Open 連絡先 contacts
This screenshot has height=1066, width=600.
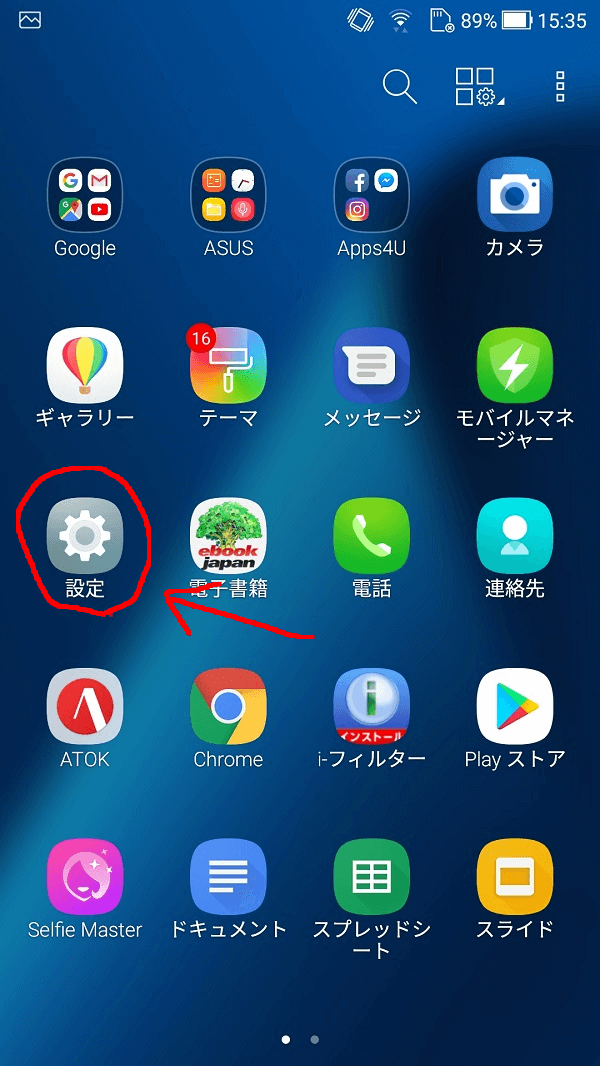514,536
